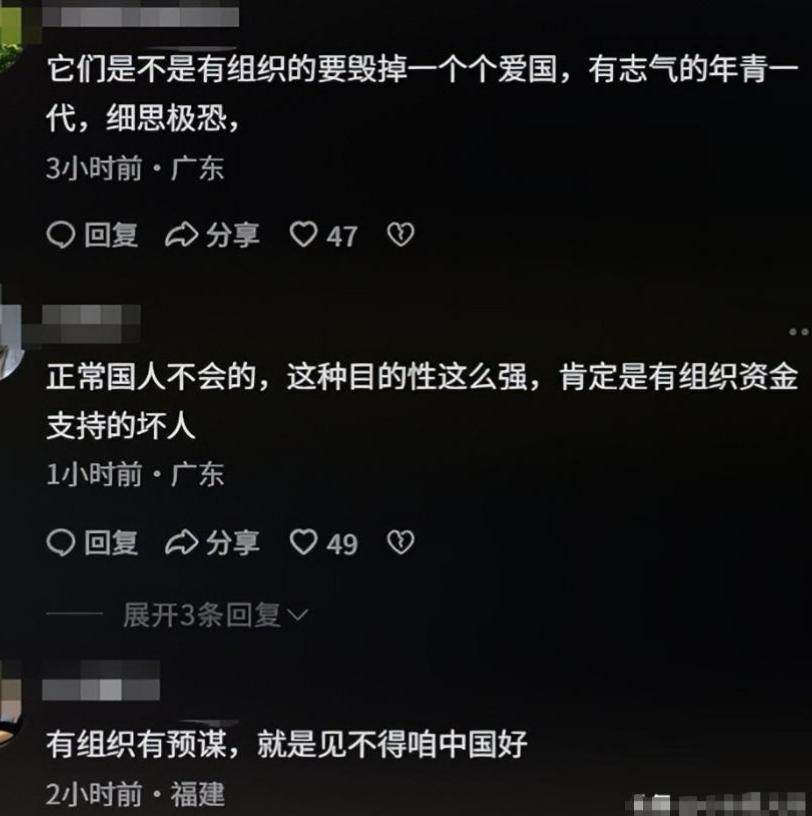The height and width of the screenshot is (816, 812).
Task: Like the comment showing 49 likes
Action: point(303,542)
